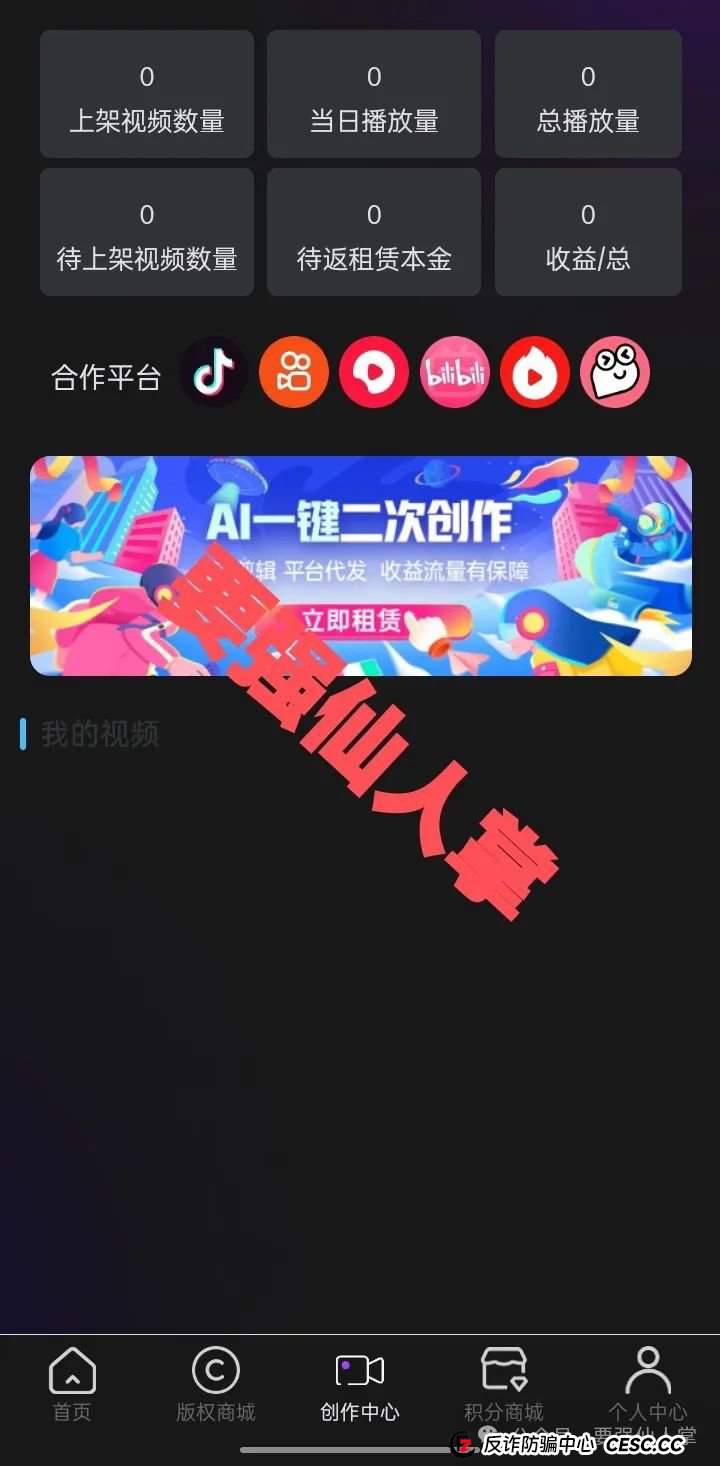Open the 待返租赁本金 stat card
The image size is (720, 1466).
[x=374, y=232]
